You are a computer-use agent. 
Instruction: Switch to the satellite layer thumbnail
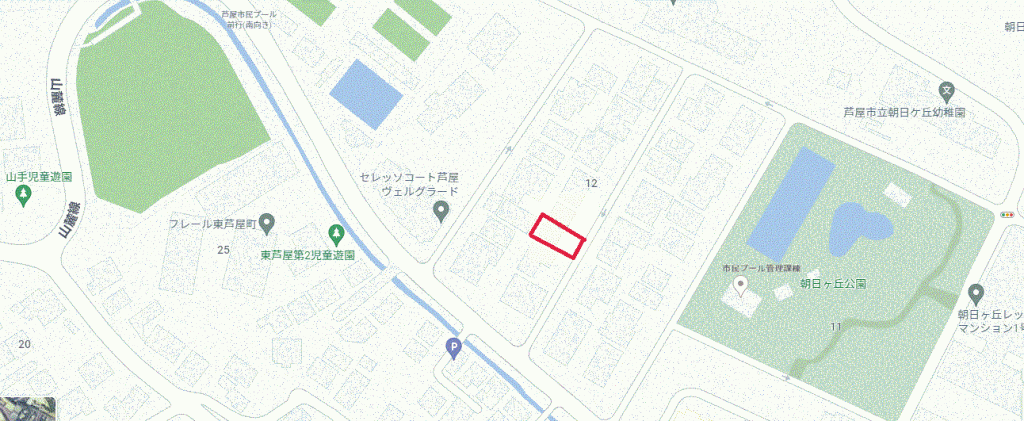[27, 408]
